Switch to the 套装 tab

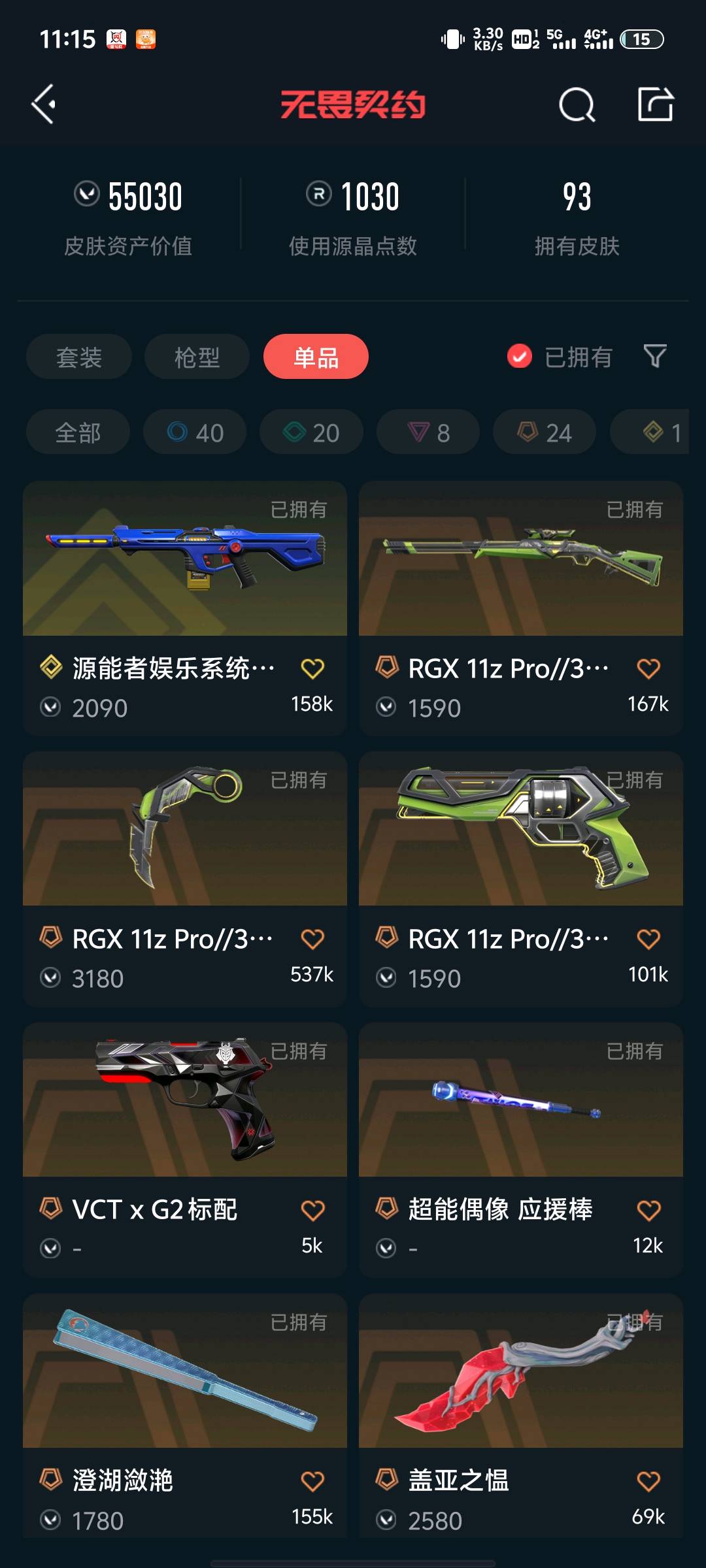tap(79, 357)
